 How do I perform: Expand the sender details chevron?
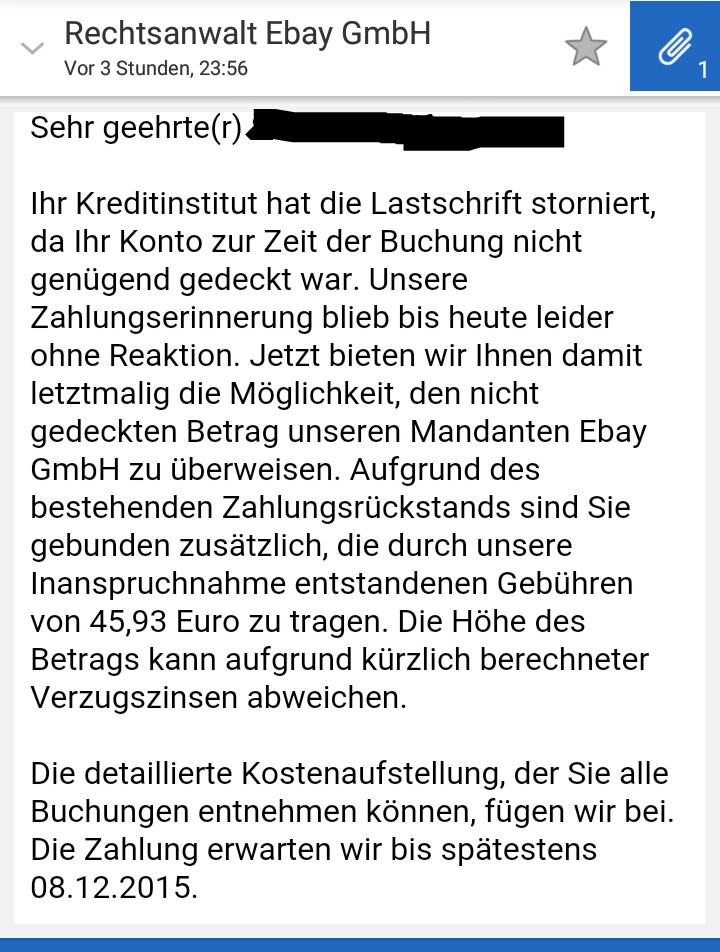[33, 48]
